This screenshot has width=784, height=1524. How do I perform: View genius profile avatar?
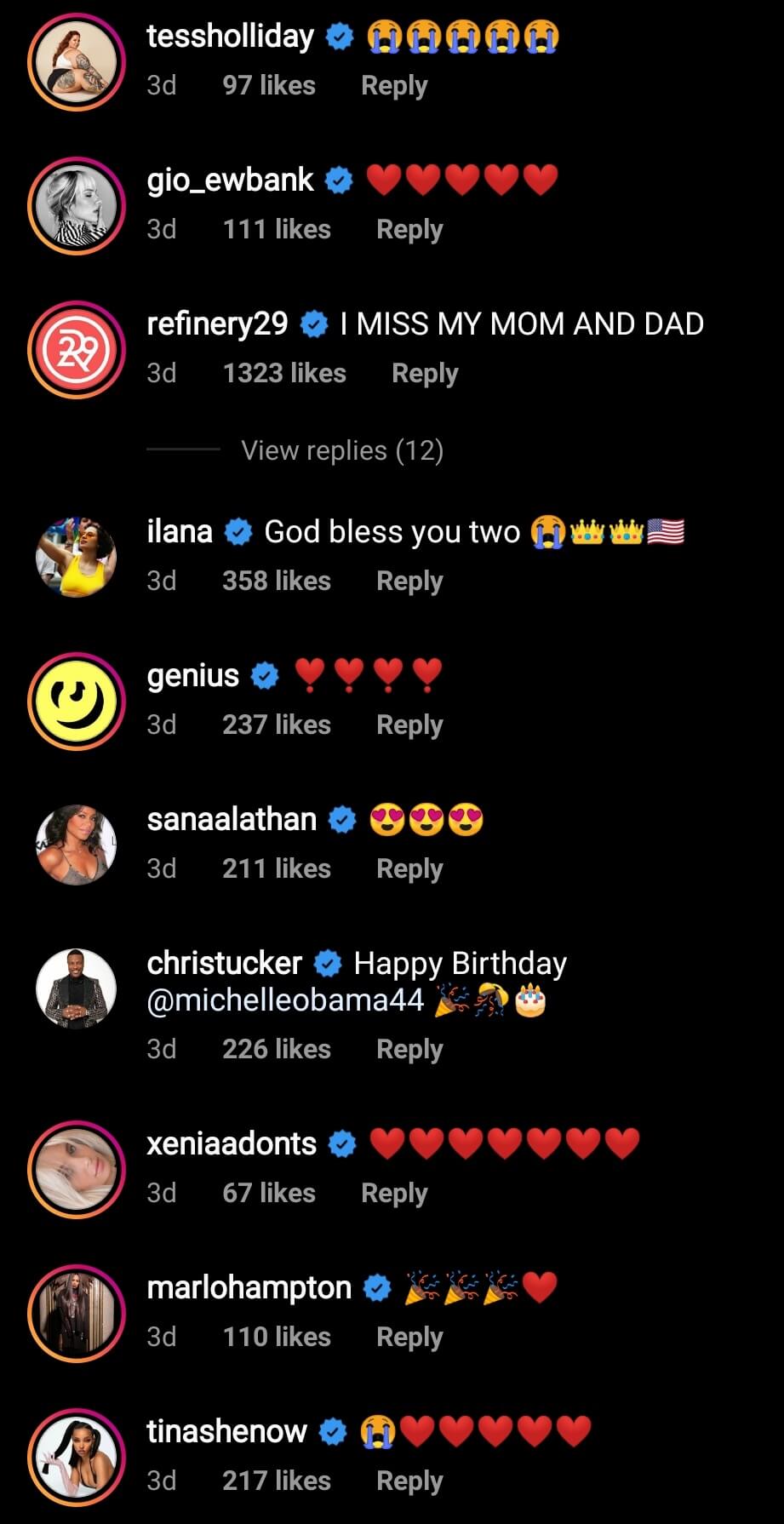(76, 702)
